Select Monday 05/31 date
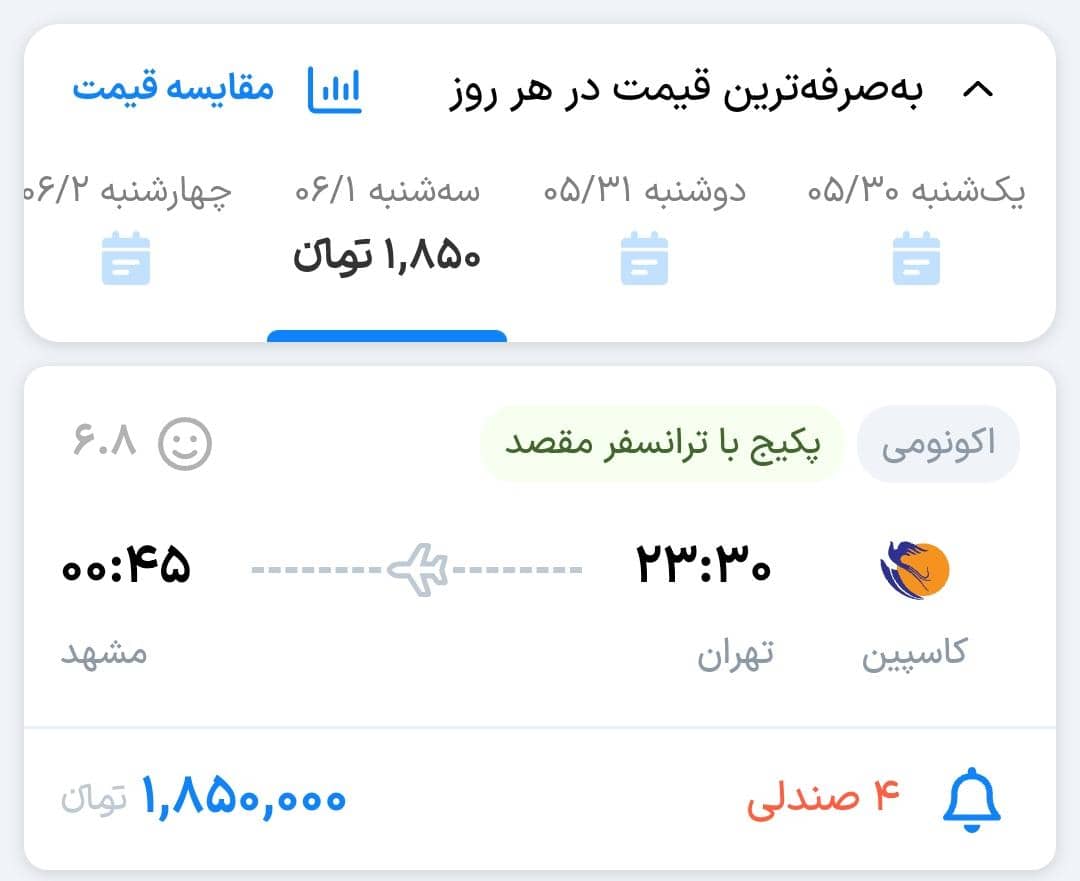The width and height of the screenshot is (1080, 881). [644, 228]
